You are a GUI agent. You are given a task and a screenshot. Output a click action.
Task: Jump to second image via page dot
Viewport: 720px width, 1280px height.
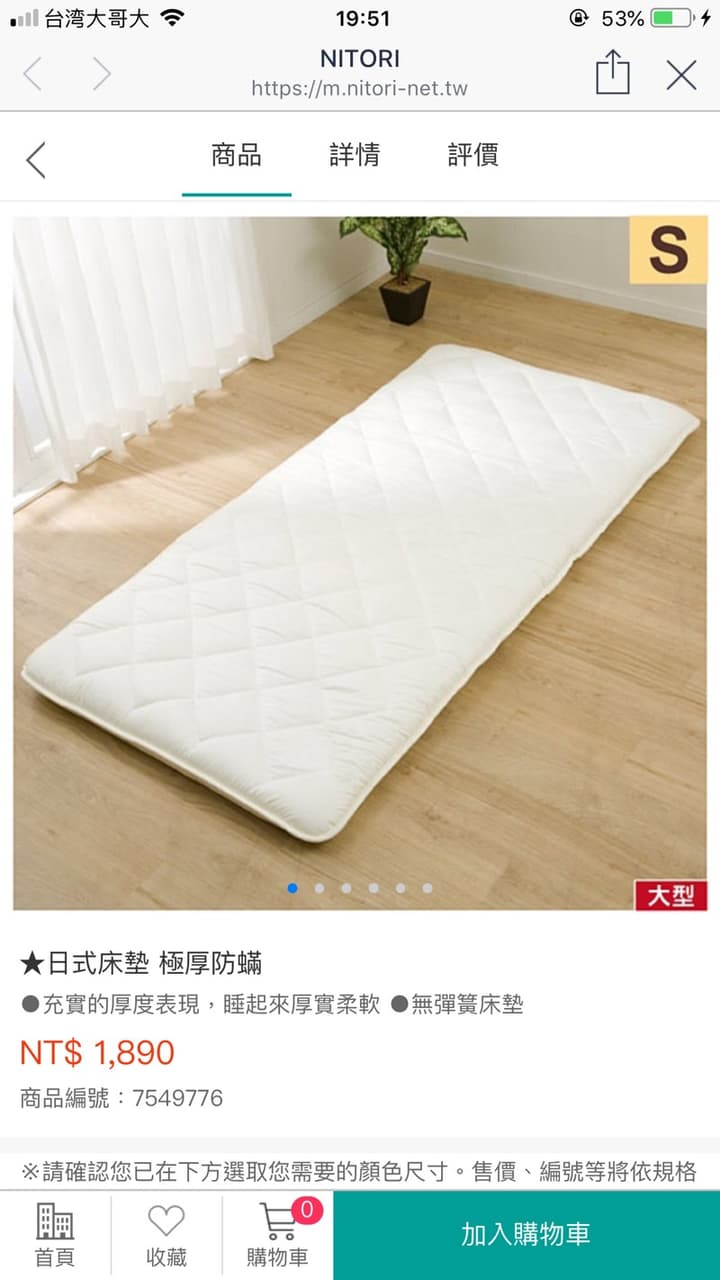(319, 888)
